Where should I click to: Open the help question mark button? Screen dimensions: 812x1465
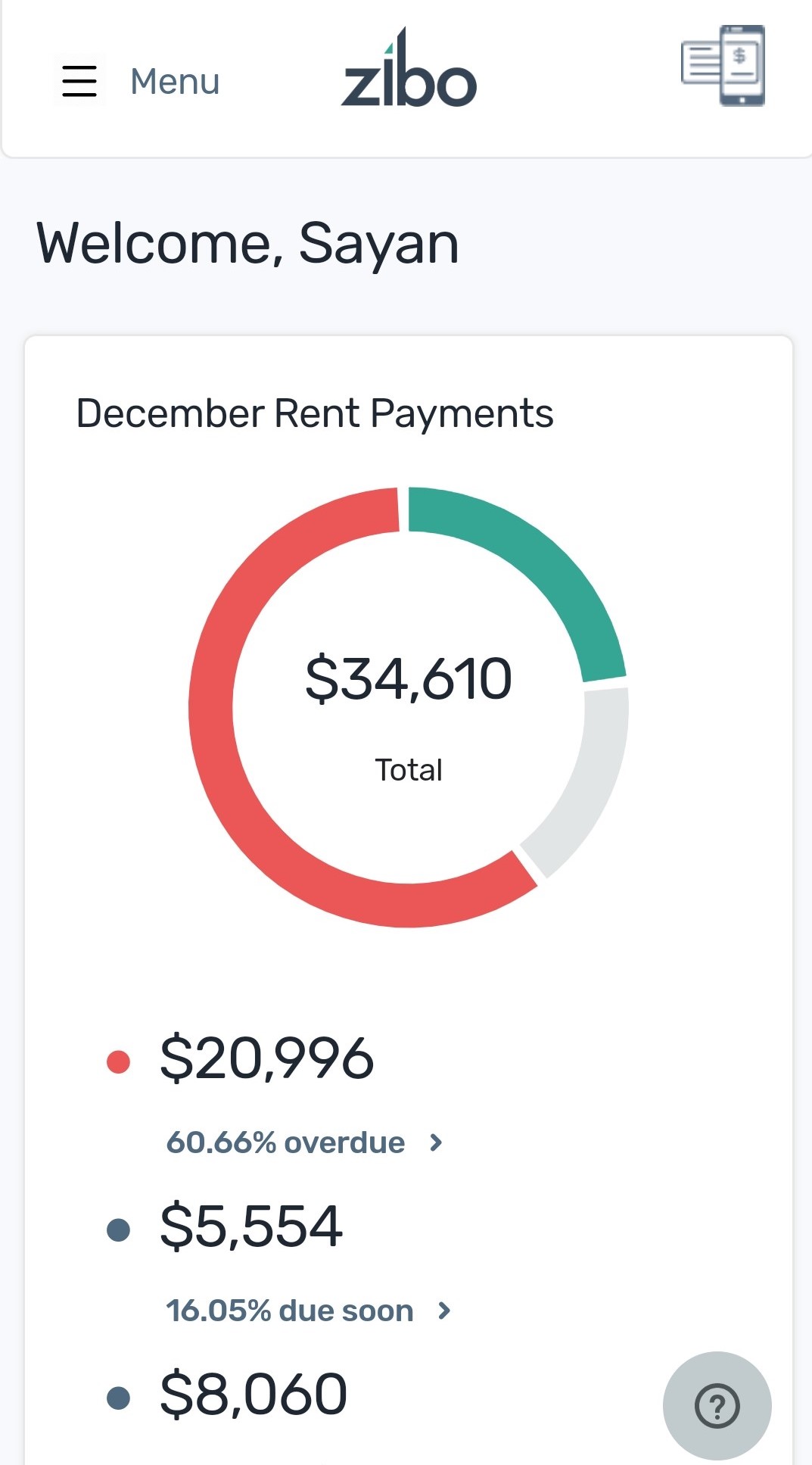click(x=717, y=1405)
